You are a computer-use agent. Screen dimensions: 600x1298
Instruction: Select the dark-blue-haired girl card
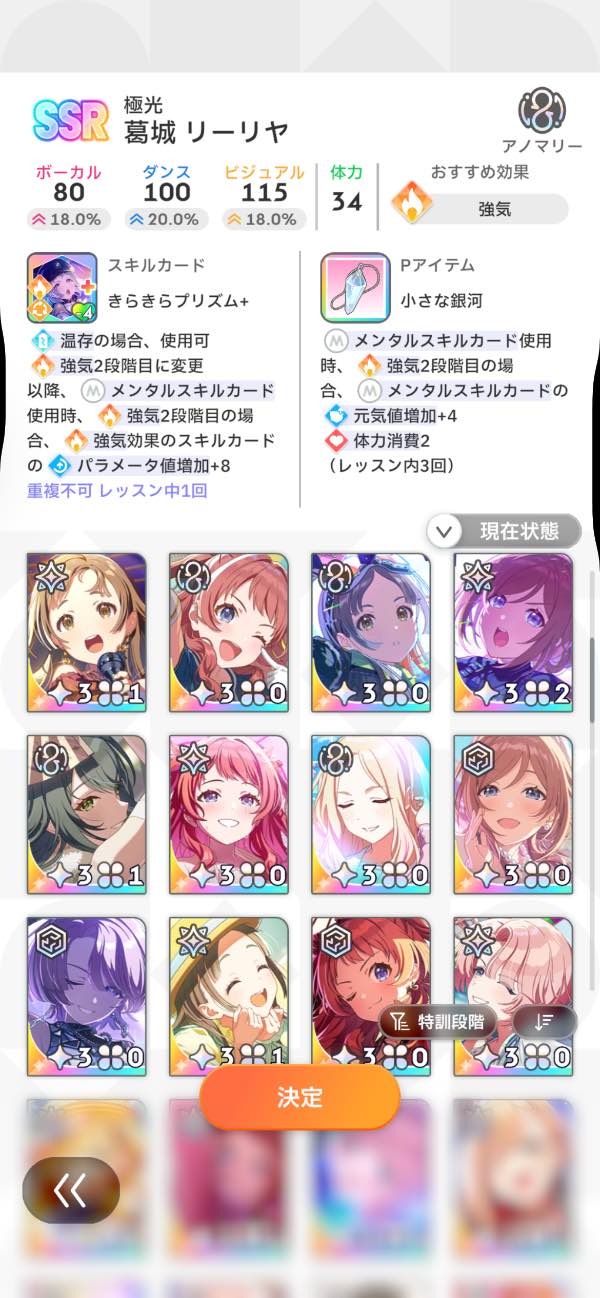[371, 632]
